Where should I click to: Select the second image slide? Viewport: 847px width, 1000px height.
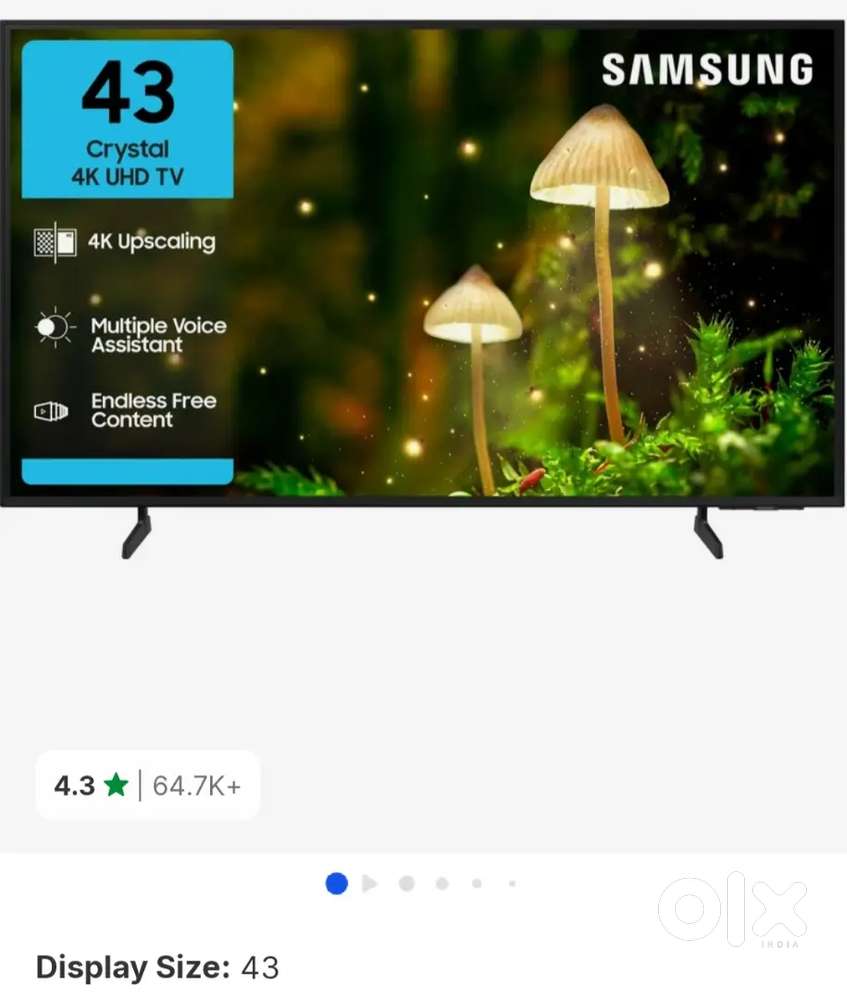[x=406, y=884]
